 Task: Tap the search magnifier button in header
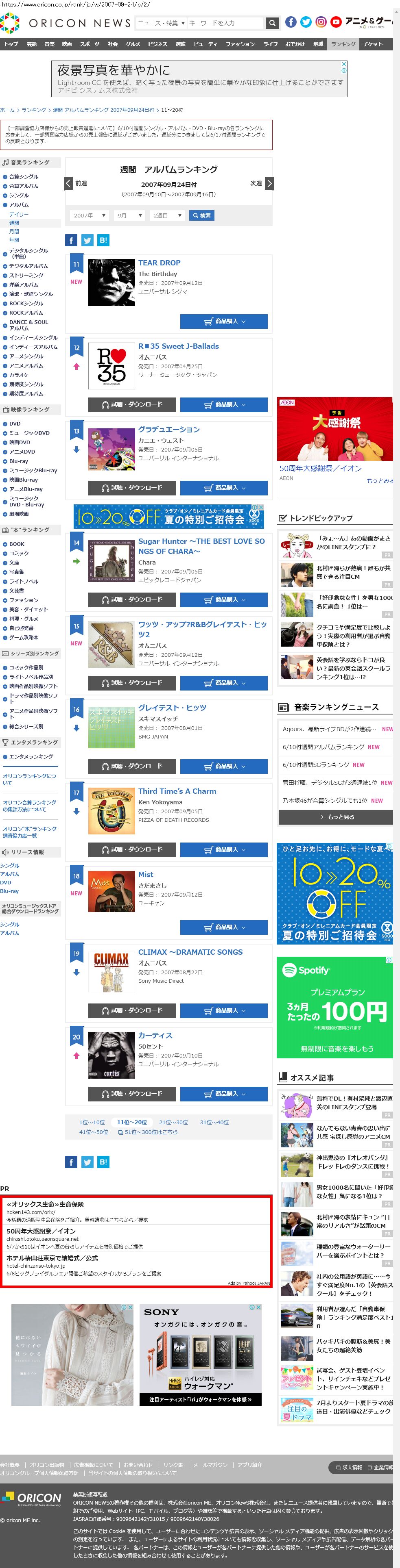click(273, 23)
